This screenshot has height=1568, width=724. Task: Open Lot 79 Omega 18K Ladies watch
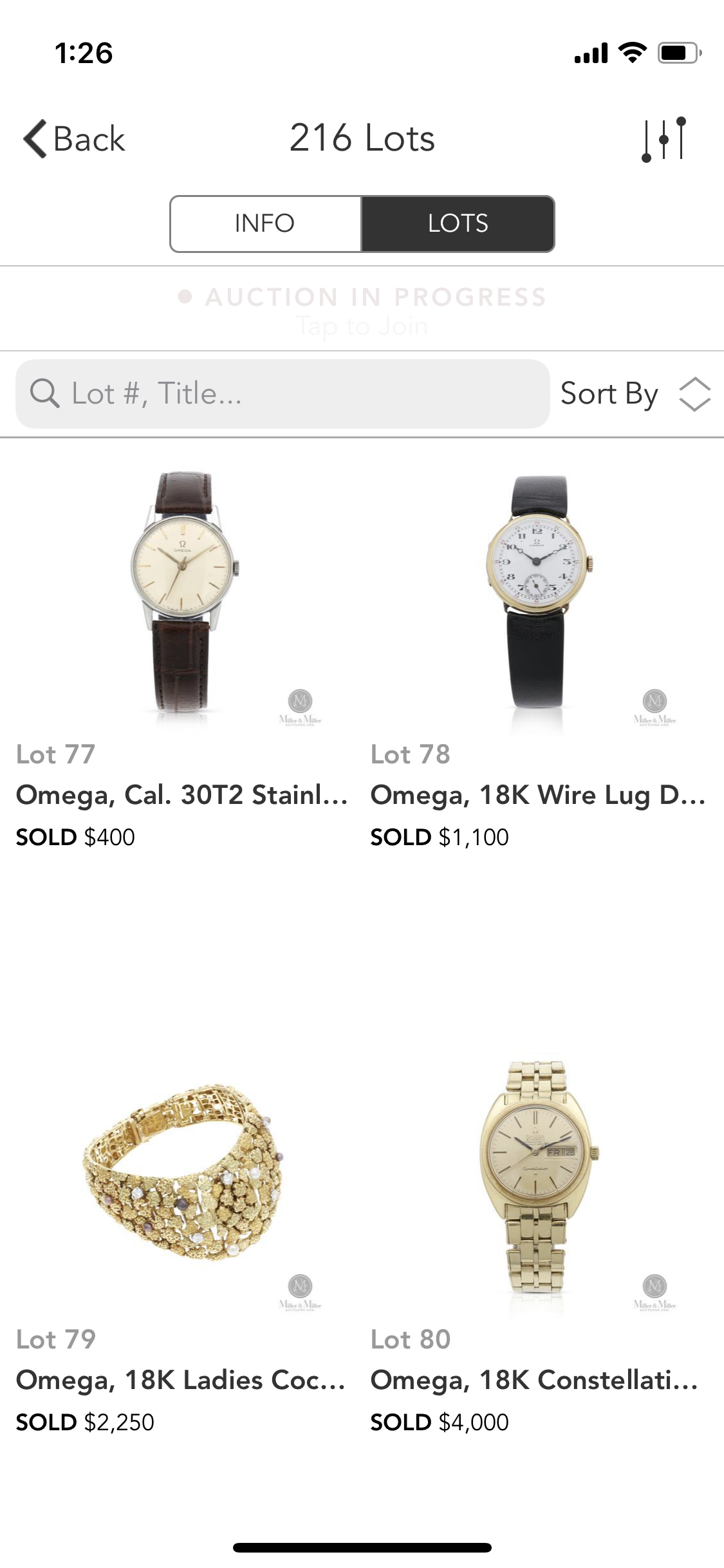tap(183, 1242)
